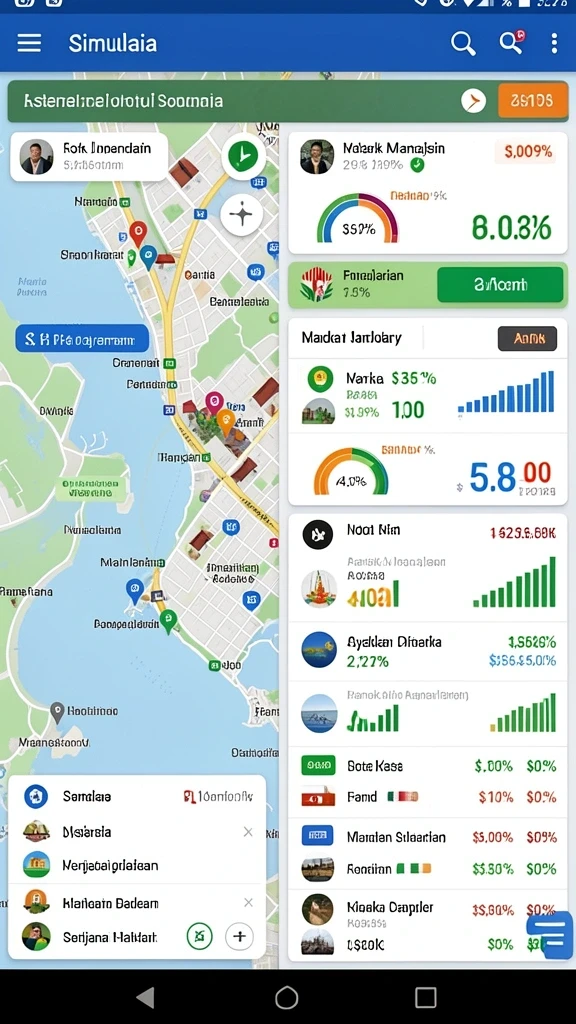Tap the green button beside Forendarian
The image size is (576, 1024).
pyautogui.click(x=500, y=285)
